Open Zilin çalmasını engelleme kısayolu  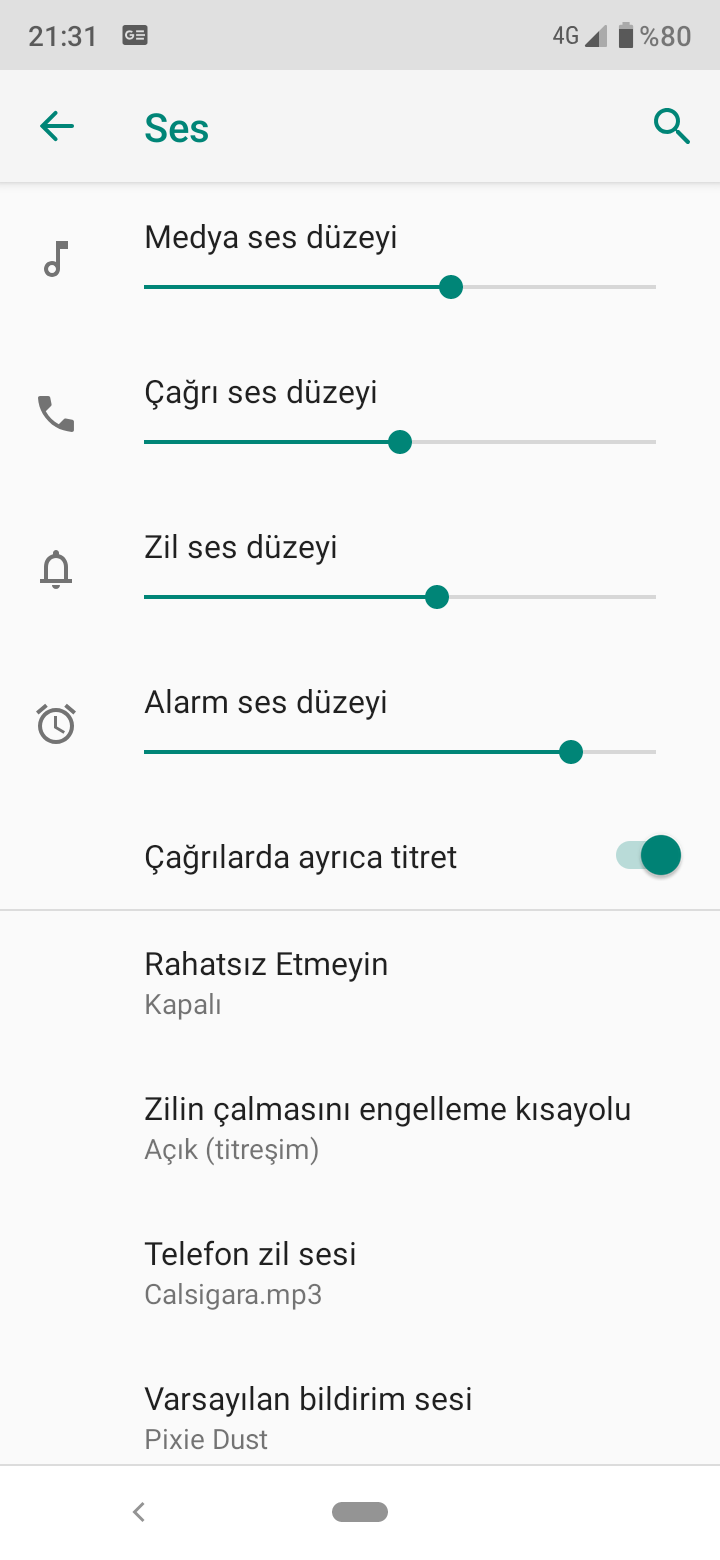click(x=360, y=1128)
